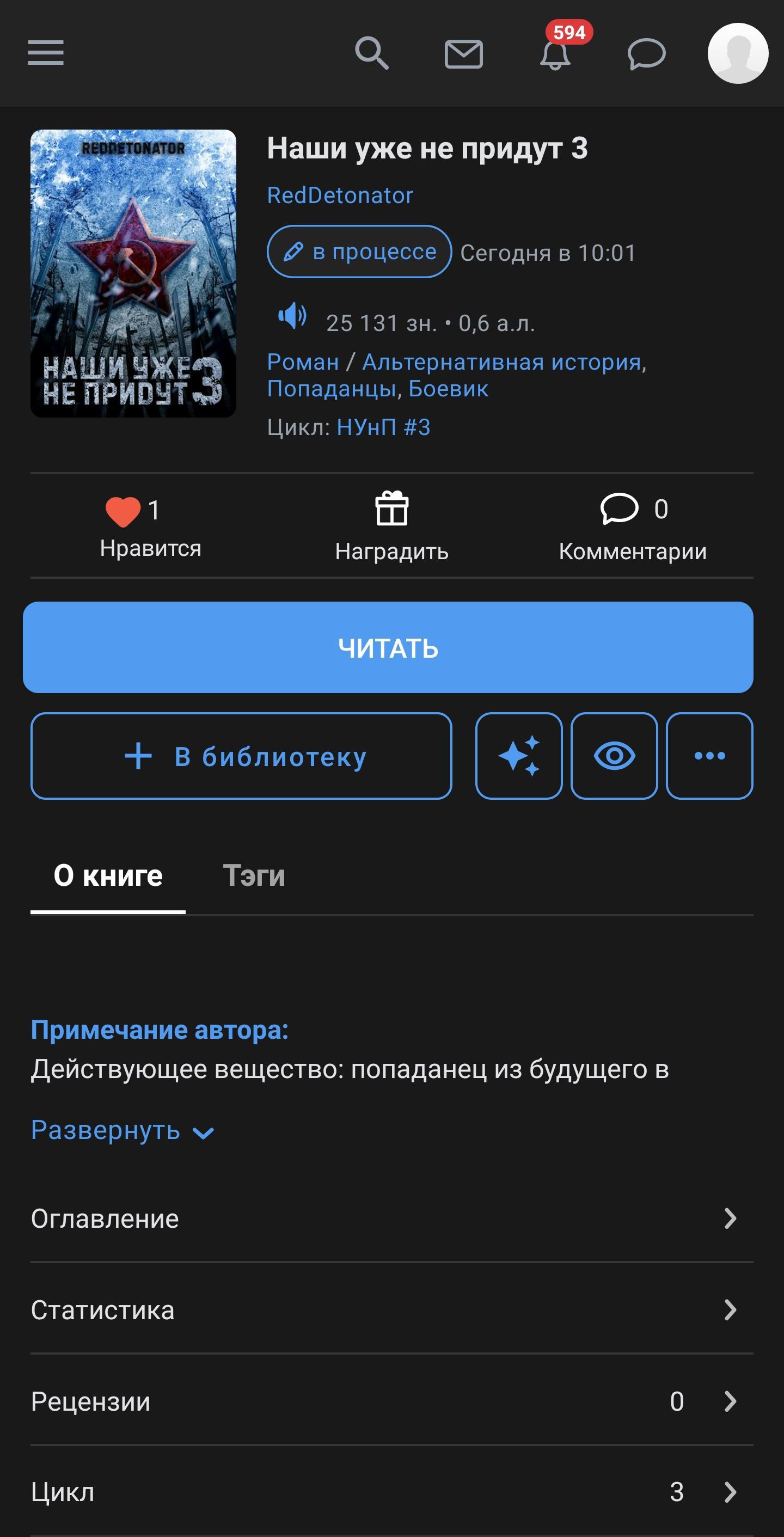Listen to the book via speaker icon
The image size is (784, 1537).
pyautogui.click(x=292, y=316)
